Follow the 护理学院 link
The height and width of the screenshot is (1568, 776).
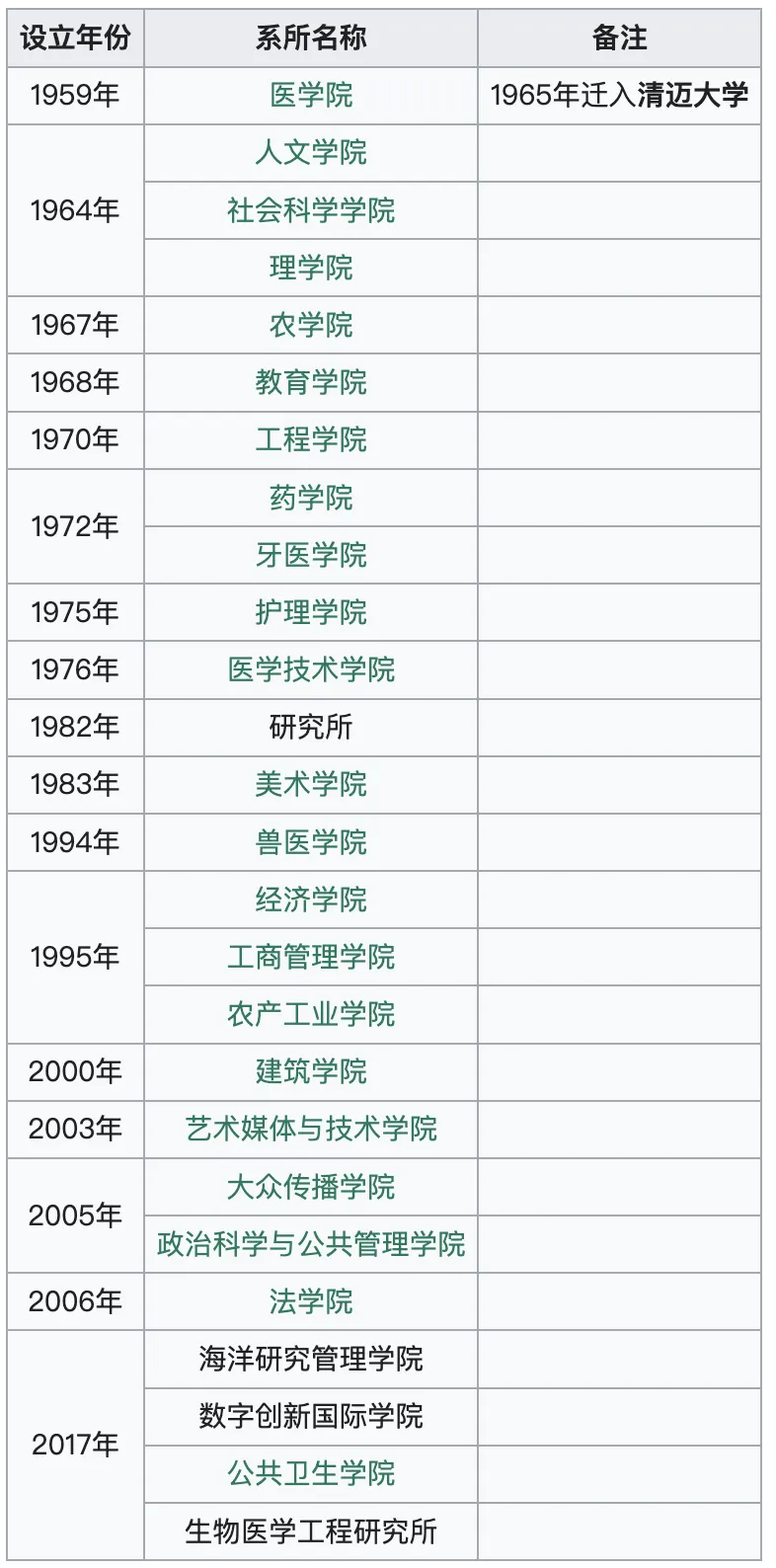[x=311, y=612]
